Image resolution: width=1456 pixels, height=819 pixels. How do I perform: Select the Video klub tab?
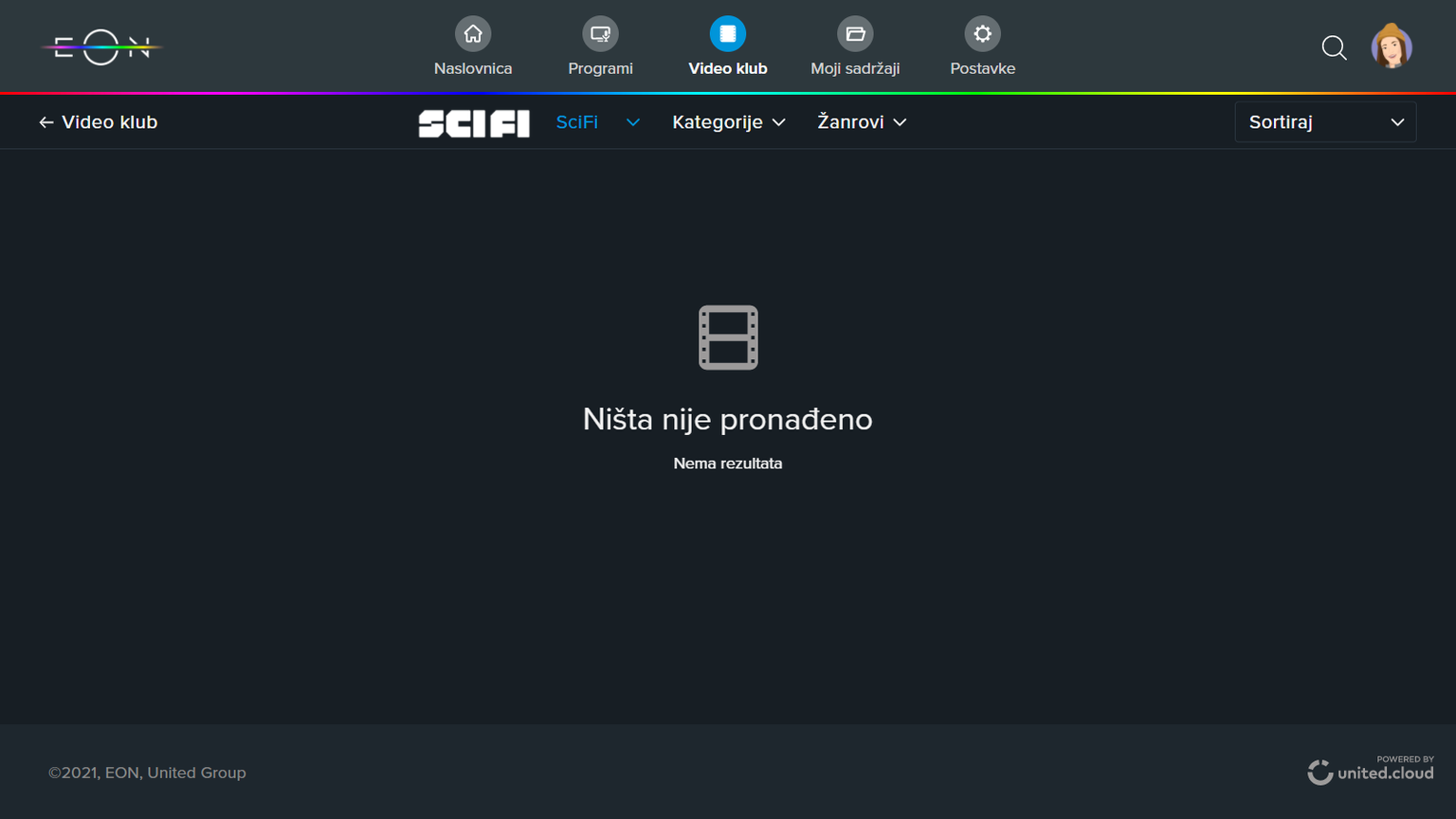(727, 47)
